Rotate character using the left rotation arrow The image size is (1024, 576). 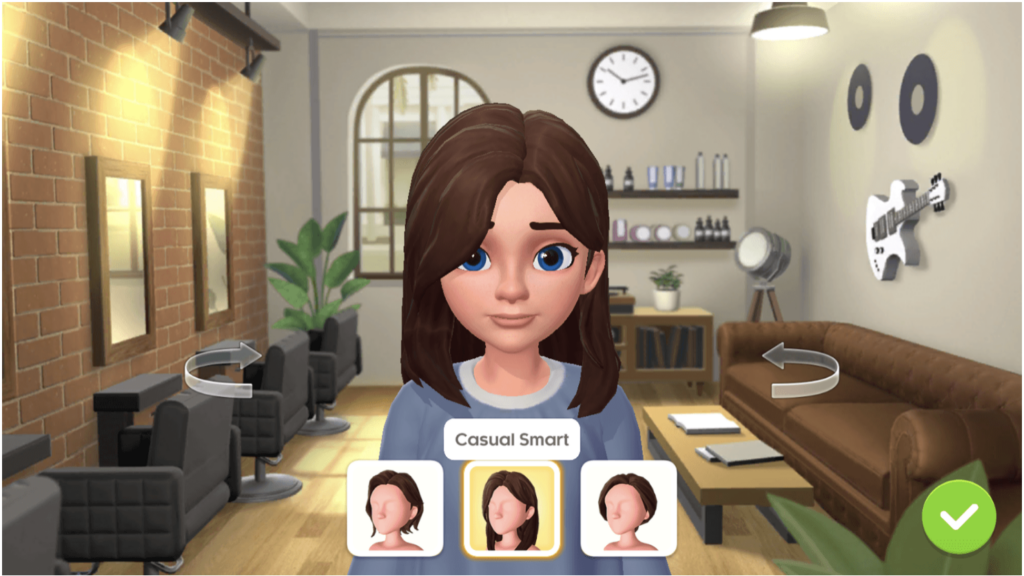pyautogui.click(x=223, y=368)
